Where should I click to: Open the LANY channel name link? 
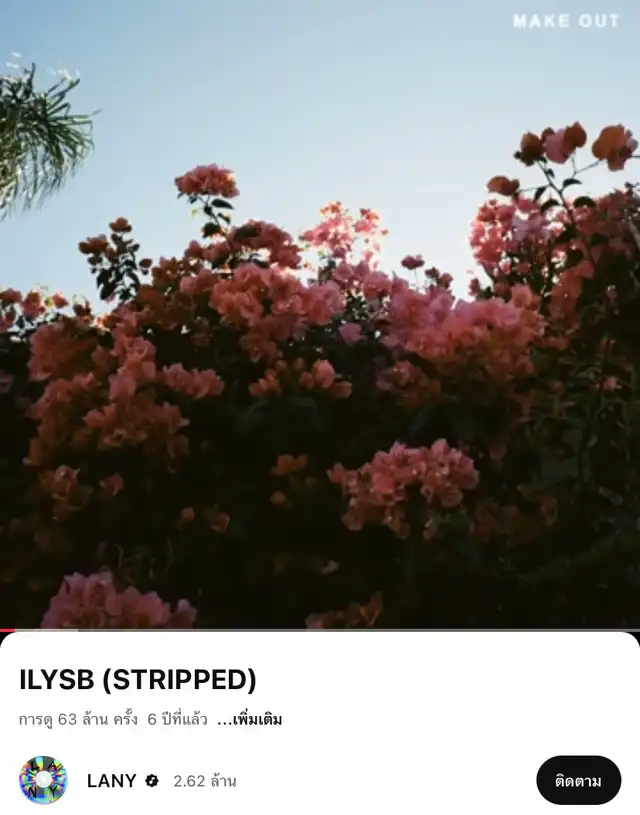[111, 781]
